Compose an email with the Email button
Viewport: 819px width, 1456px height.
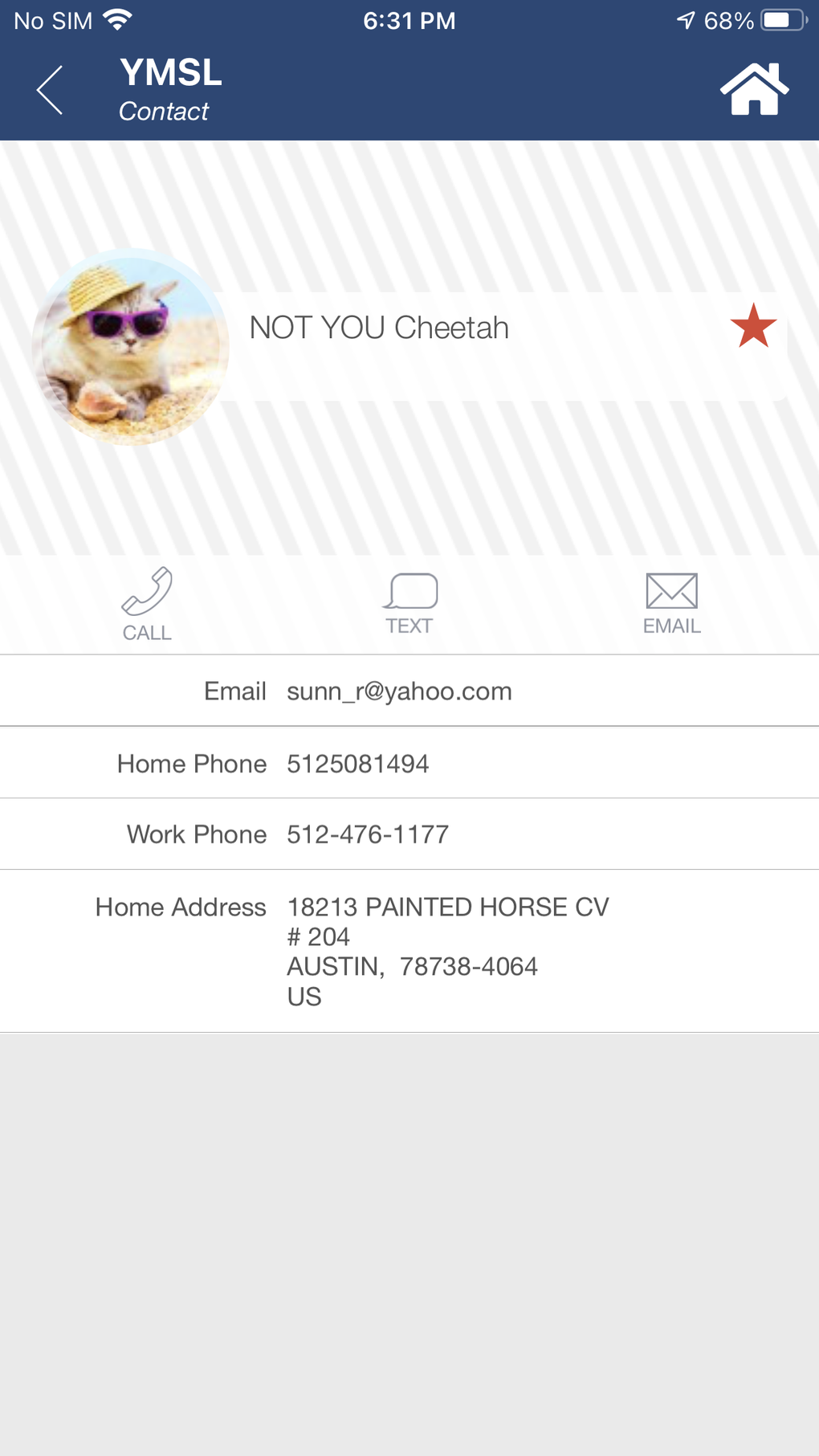671,604
